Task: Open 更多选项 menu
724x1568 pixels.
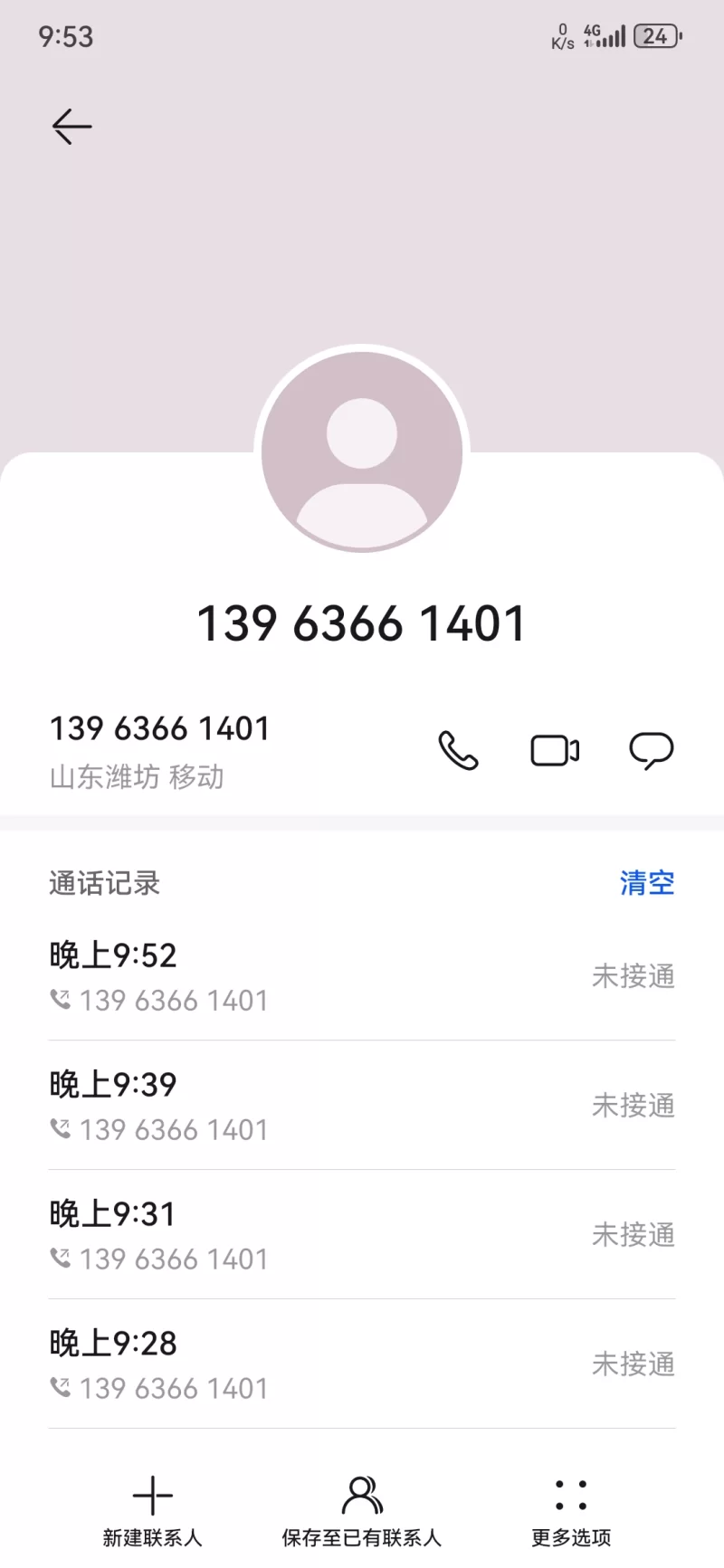Action: tap(571, 1511)
